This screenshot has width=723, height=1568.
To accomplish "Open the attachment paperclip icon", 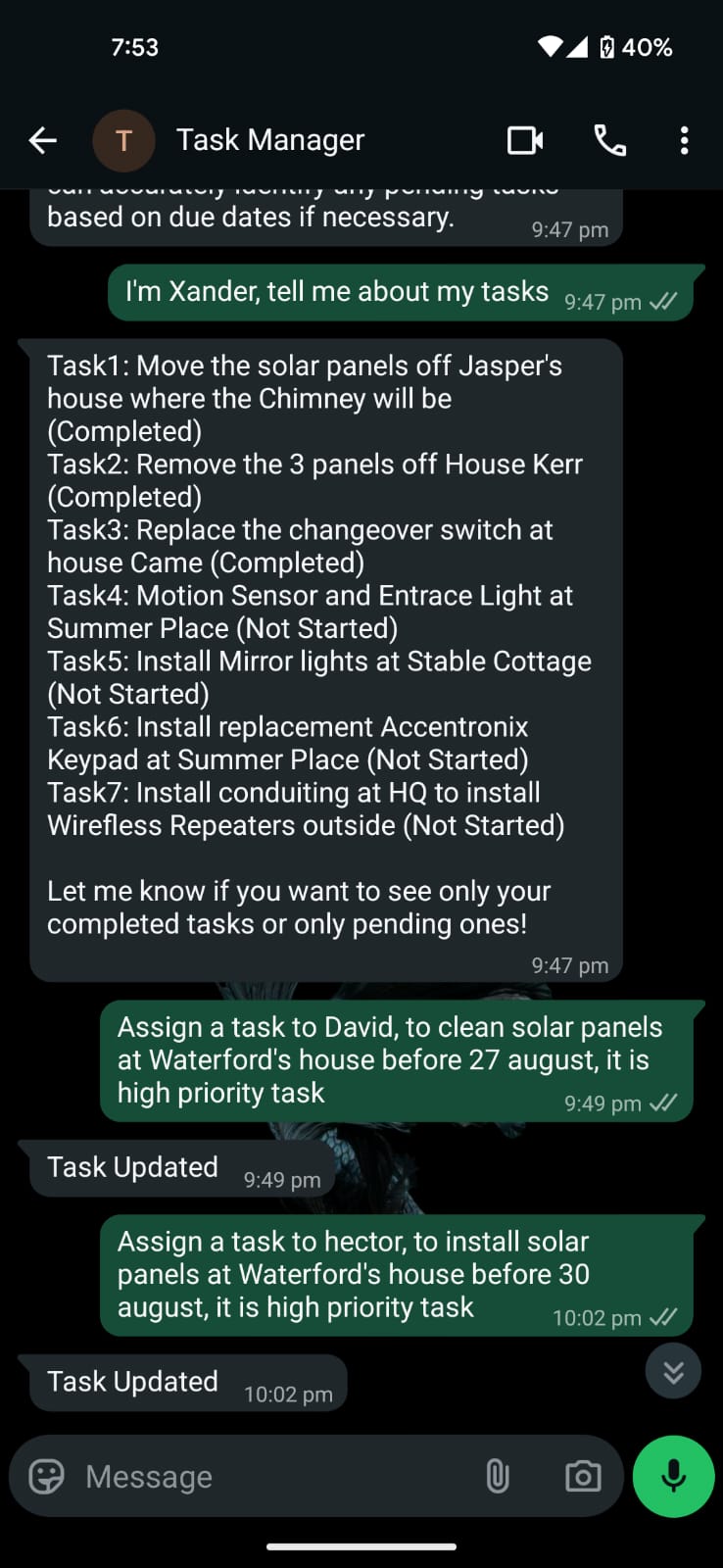I will pyautogui.click(x=498, y=1476).
